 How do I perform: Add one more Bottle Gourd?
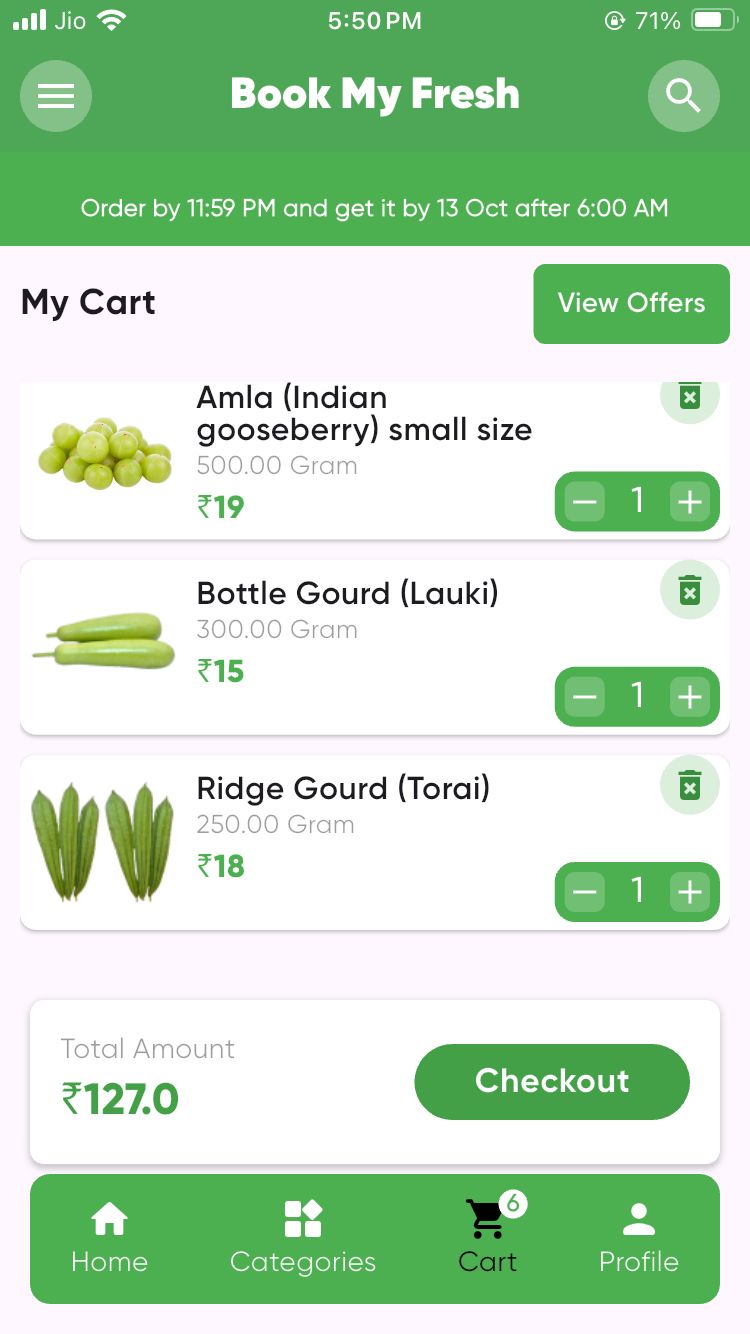tap(689, 696)
